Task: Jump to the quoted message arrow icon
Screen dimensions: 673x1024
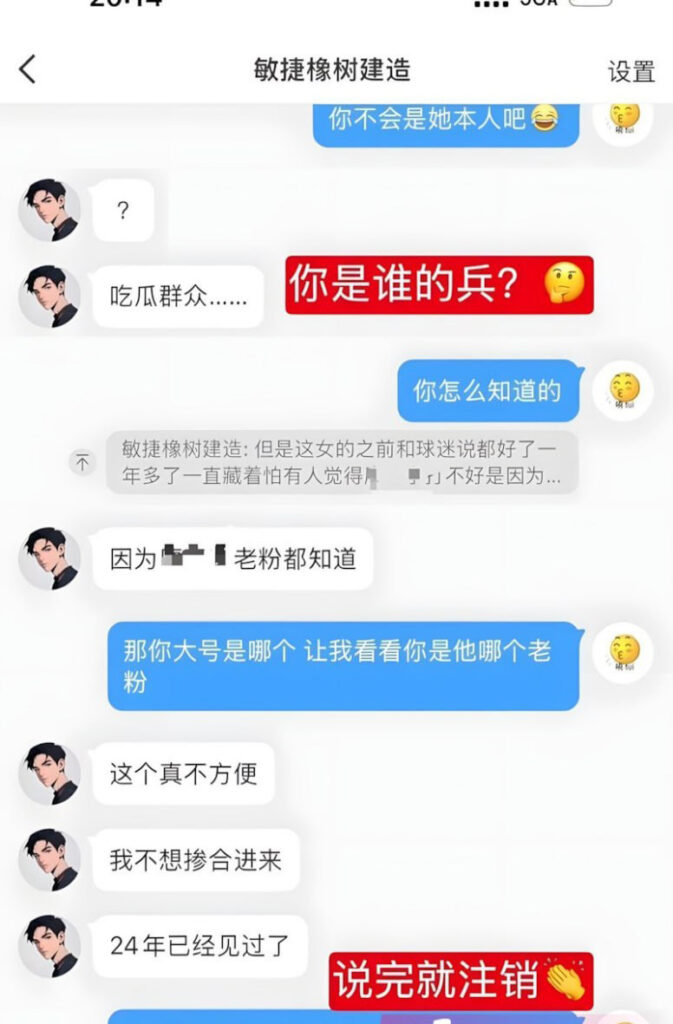Action: 83,462
